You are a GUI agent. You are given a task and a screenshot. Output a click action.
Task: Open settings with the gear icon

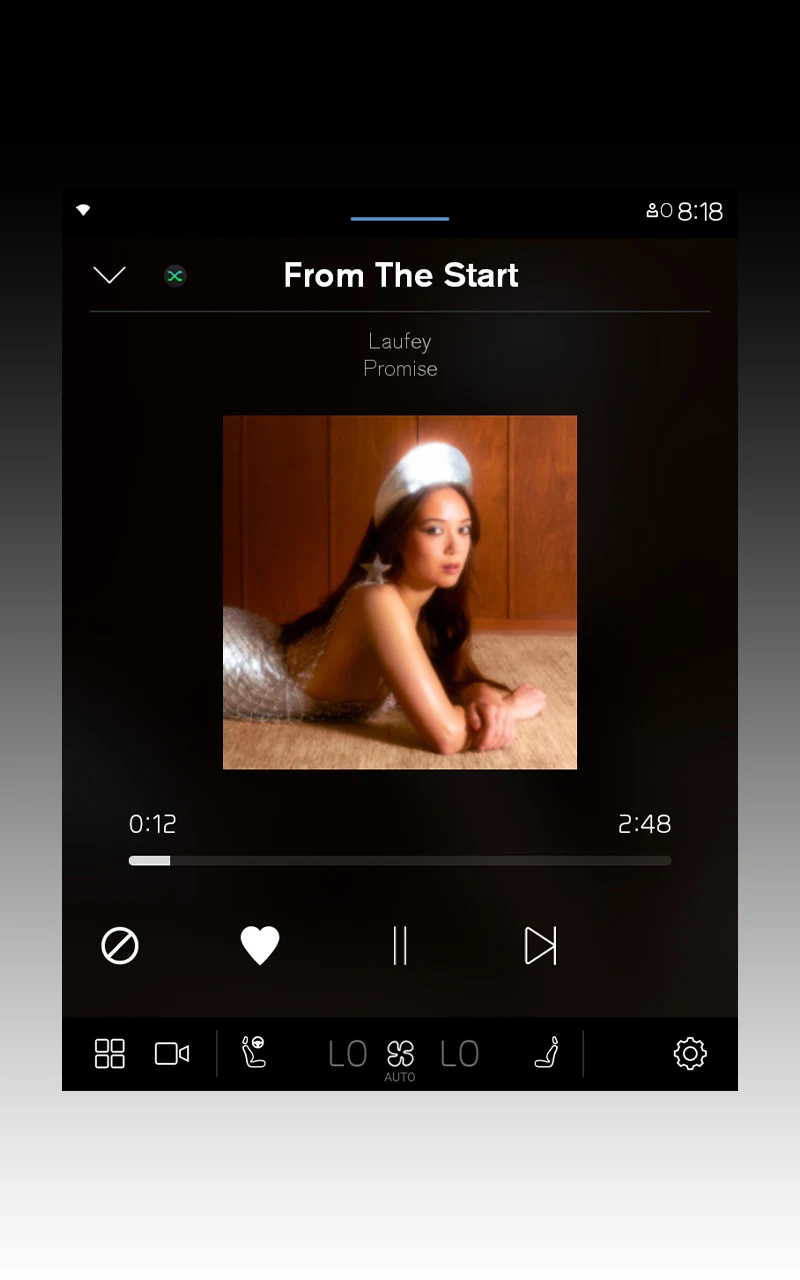coord(690,1053)
